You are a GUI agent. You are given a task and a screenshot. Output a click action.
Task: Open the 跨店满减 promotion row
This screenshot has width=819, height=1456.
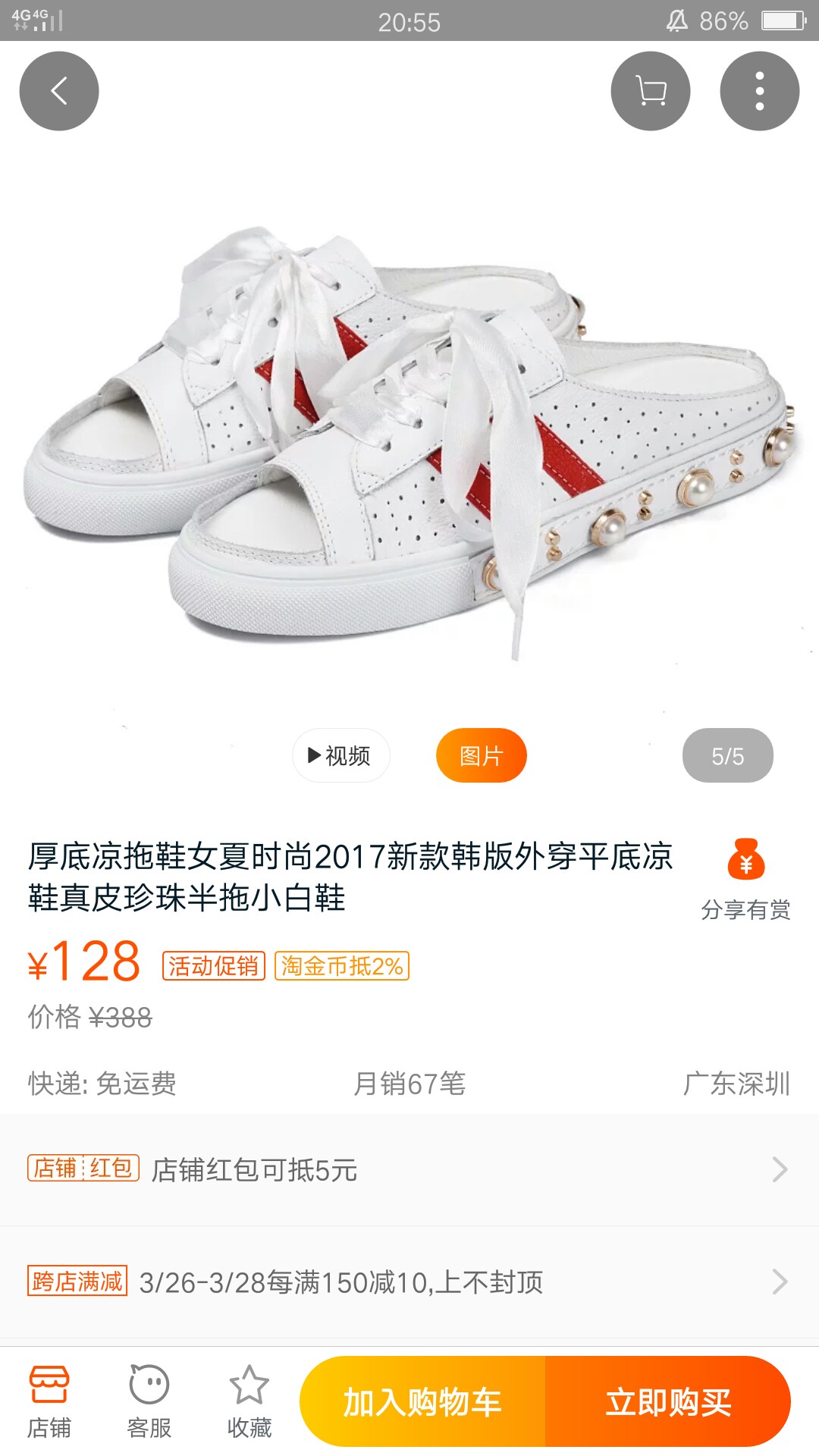[x=409, y=1282]
